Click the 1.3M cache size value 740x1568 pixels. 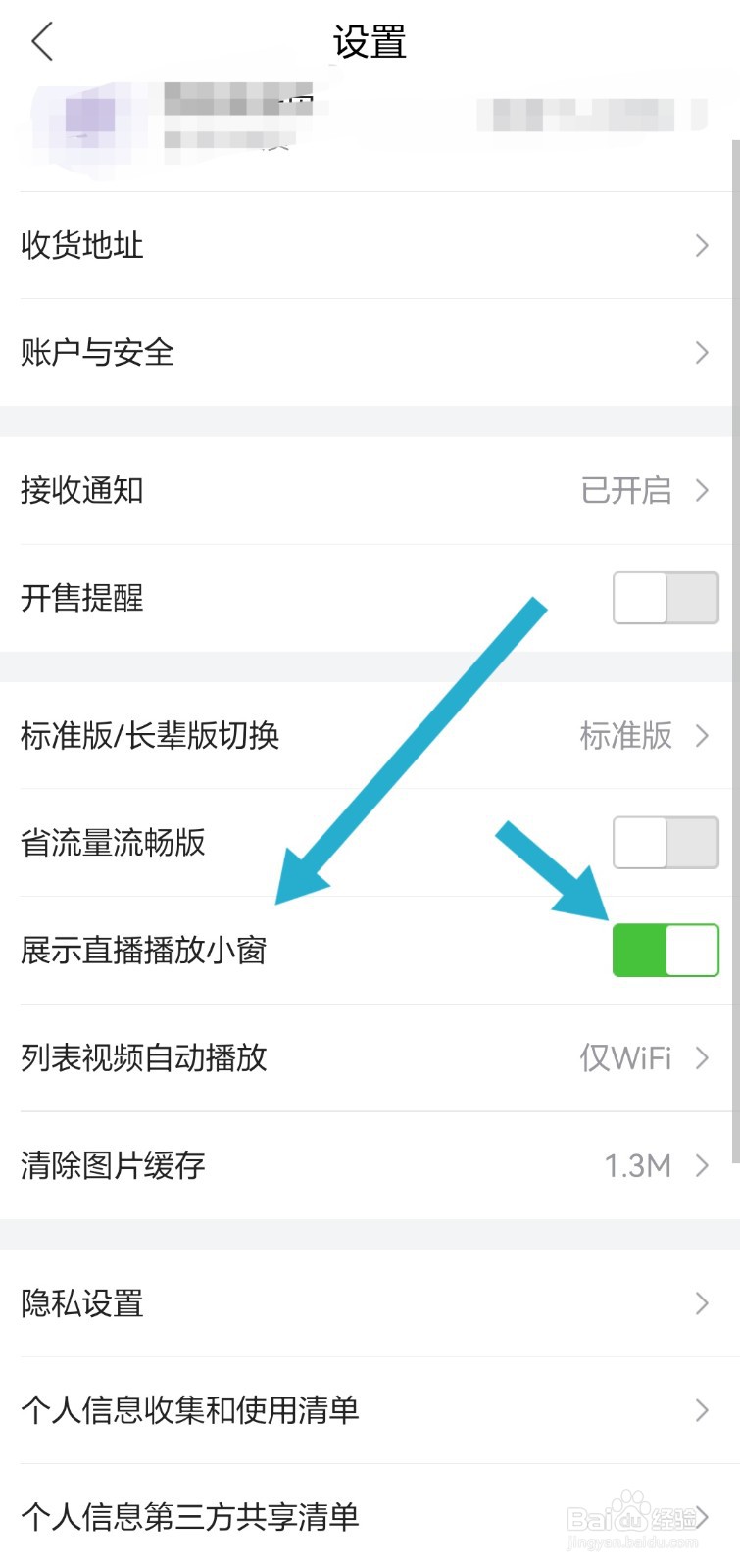[637, 1165]
